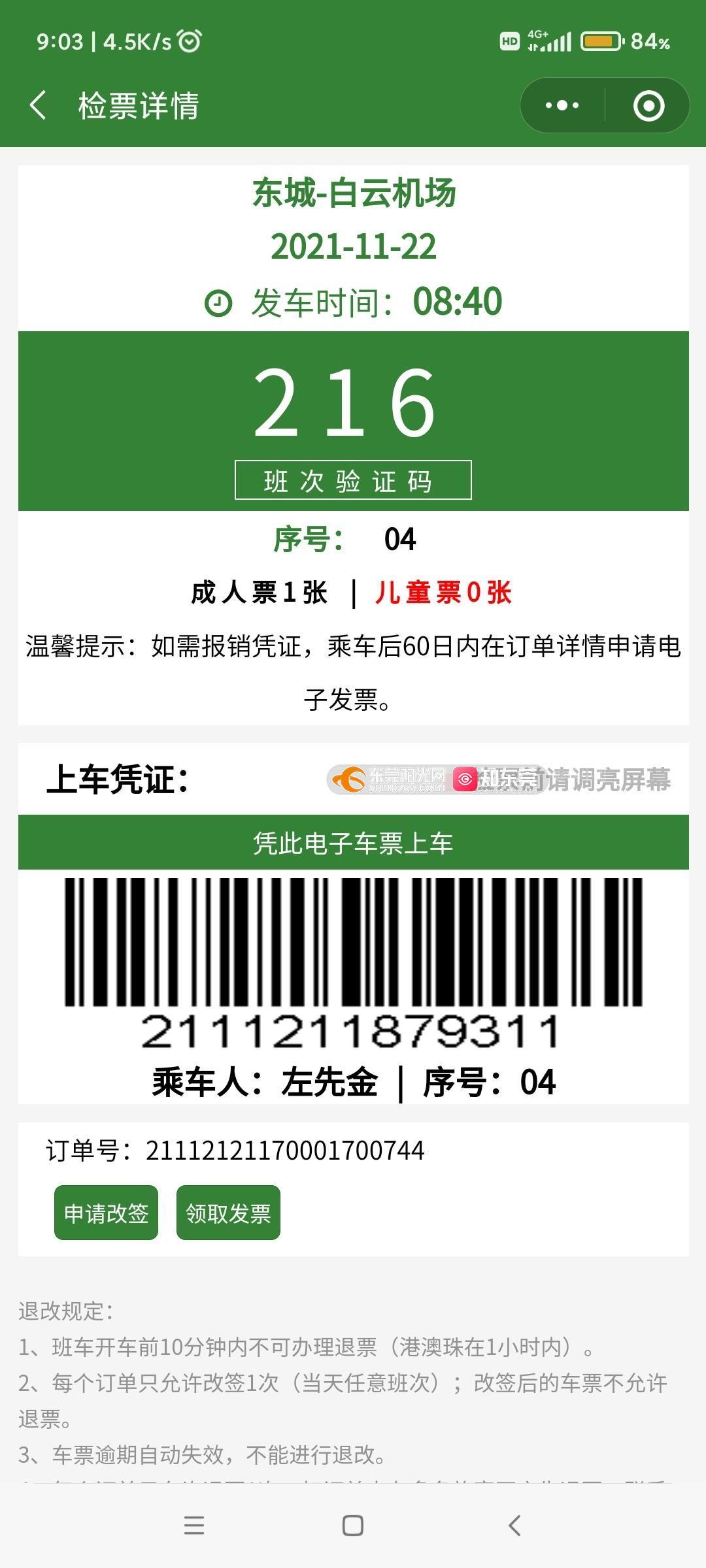This screenshot has width=706, height=1568.
Task: Open the mini program more options menu
Action: click(x=562, y=105)
